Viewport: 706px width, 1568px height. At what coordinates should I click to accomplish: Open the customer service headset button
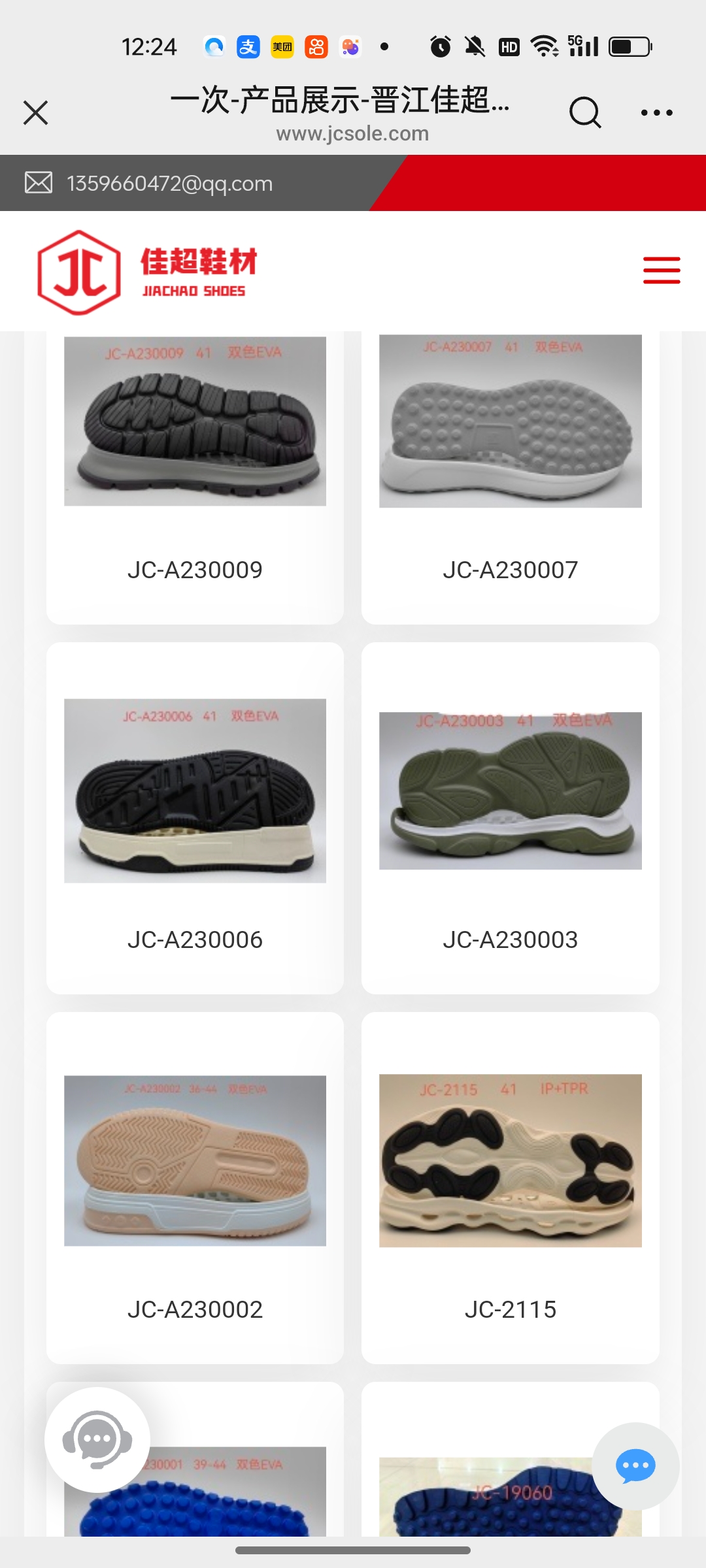coord(97,1439)
